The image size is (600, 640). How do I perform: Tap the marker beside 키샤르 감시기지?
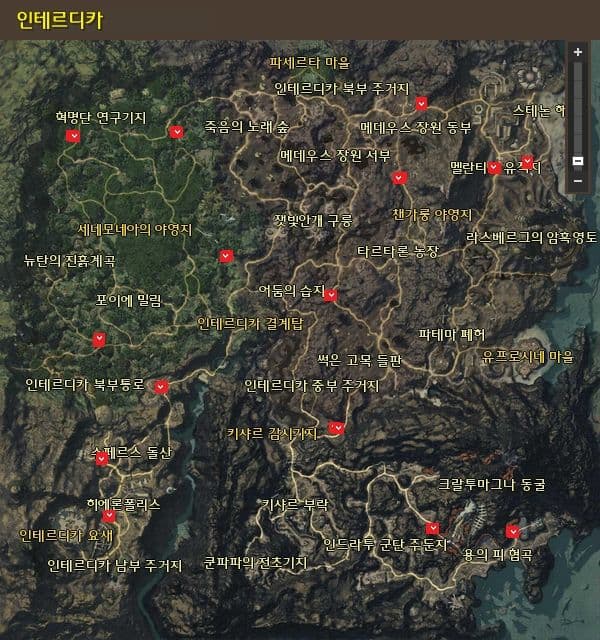(336, 428)
